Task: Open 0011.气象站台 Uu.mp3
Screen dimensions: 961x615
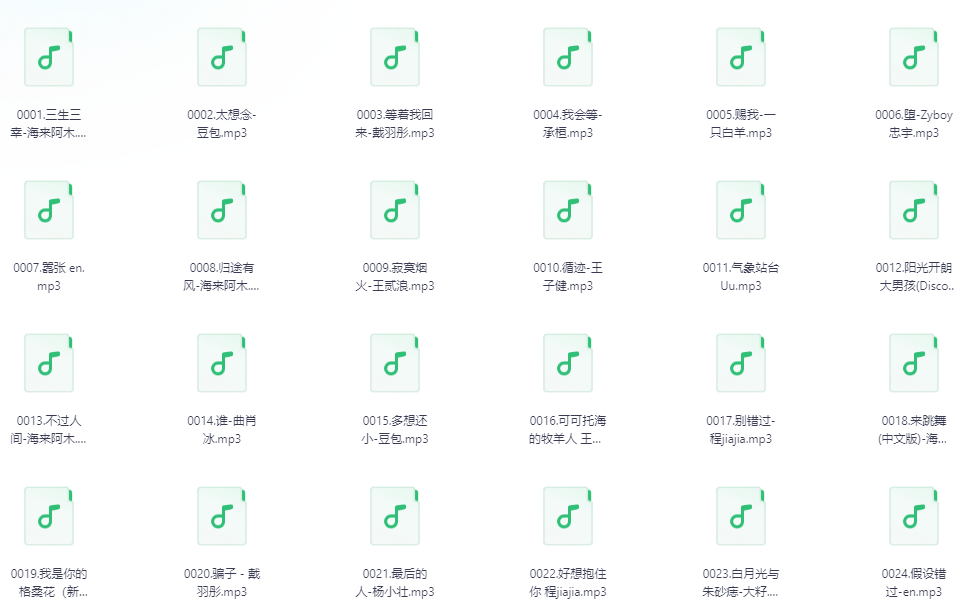Action: 741,210
